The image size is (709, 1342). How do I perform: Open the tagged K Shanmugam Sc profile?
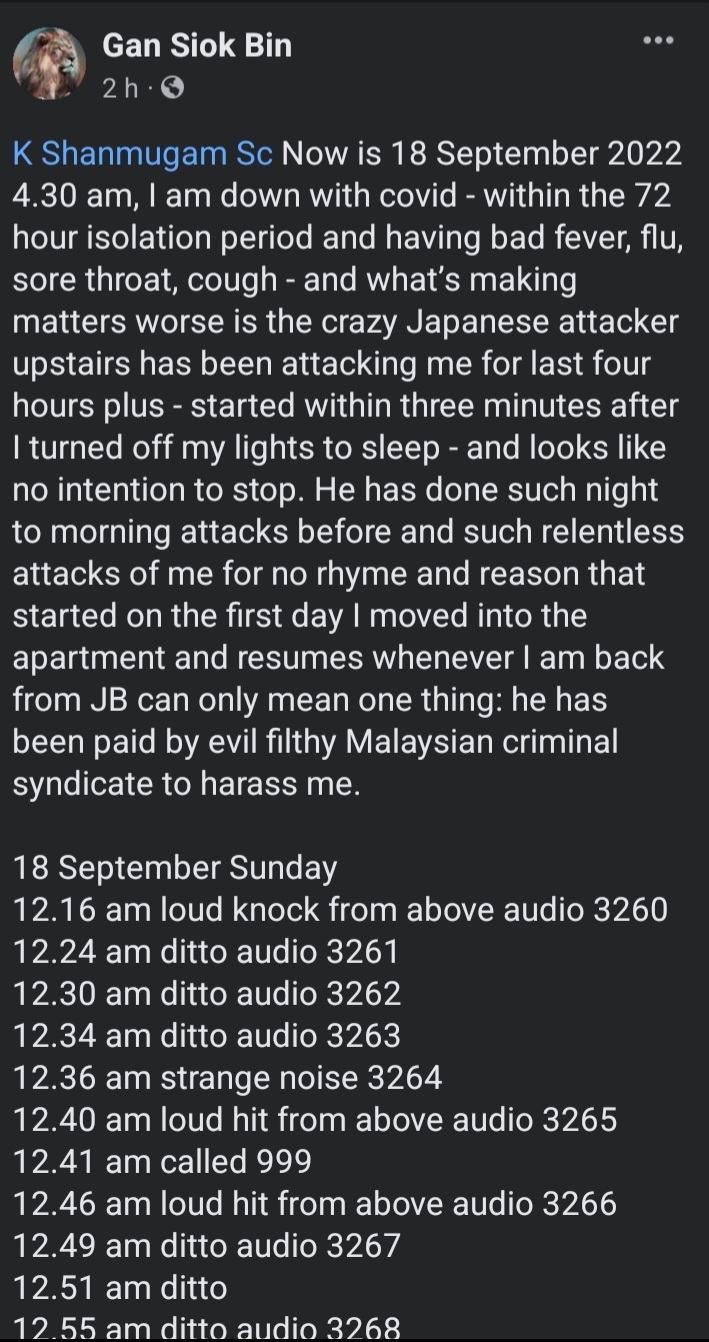143,153
